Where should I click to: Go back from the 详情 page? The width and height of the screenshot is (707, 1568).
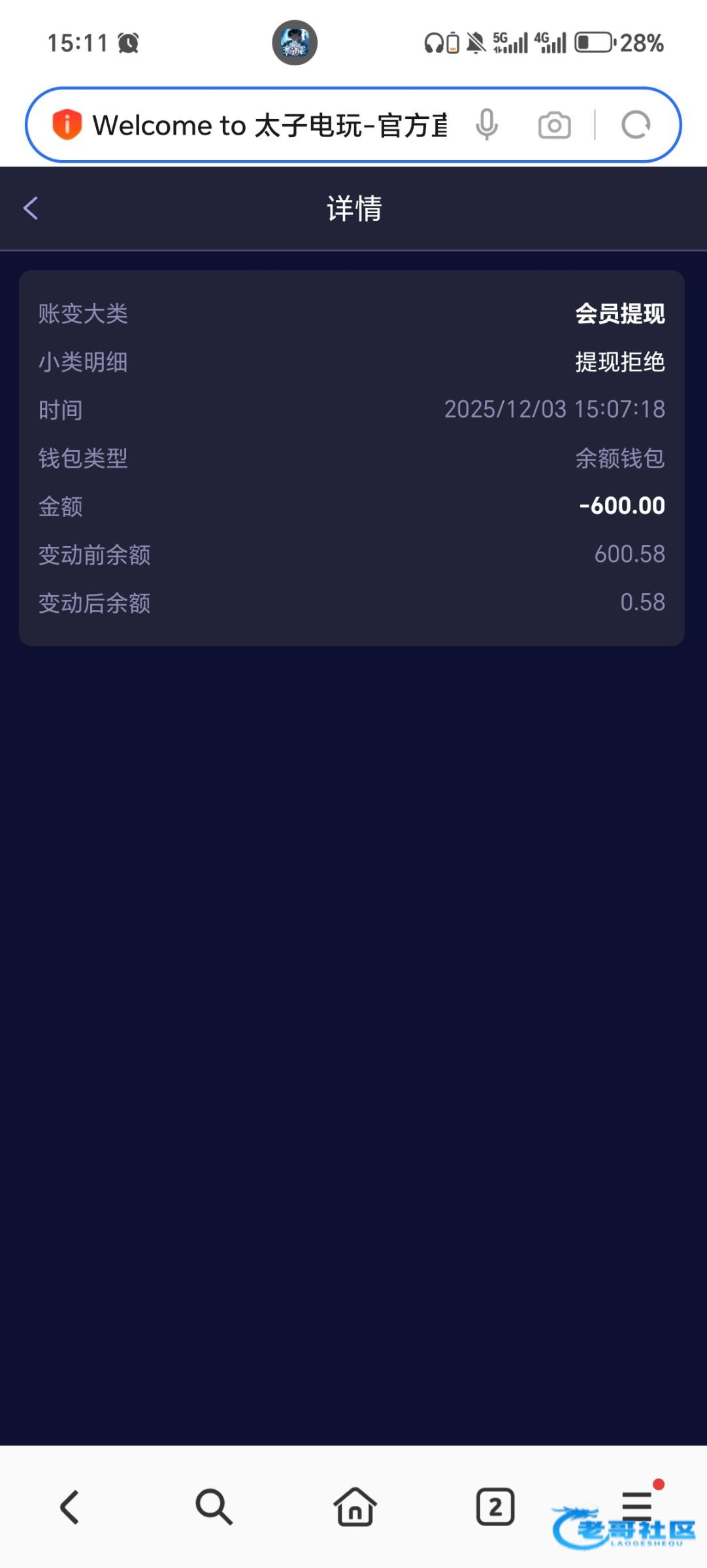pos(31,208)
